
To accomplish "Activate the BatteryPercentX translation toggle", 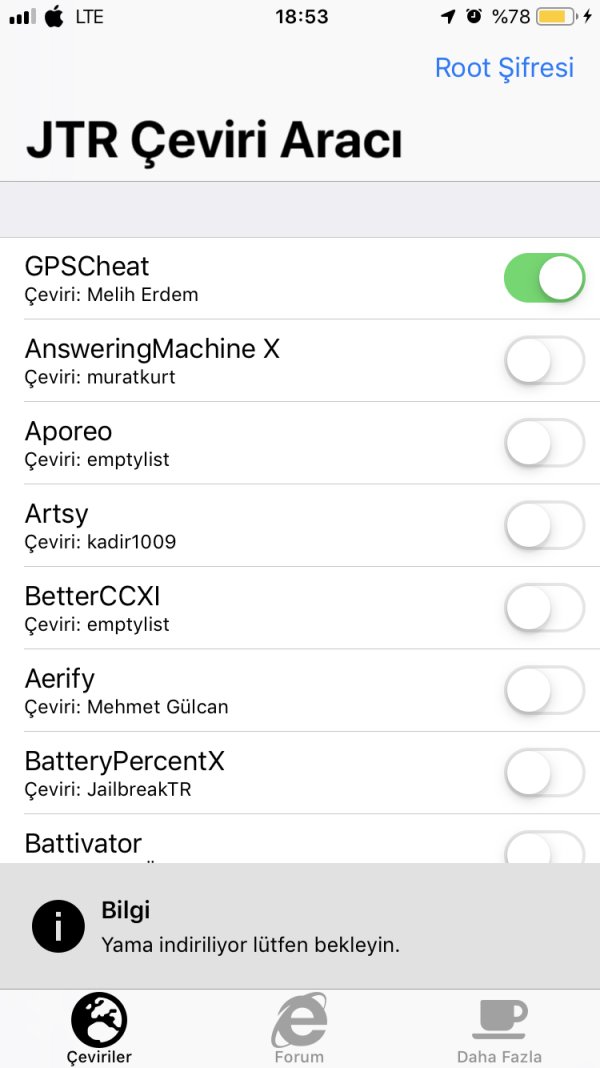I will 544,772.
